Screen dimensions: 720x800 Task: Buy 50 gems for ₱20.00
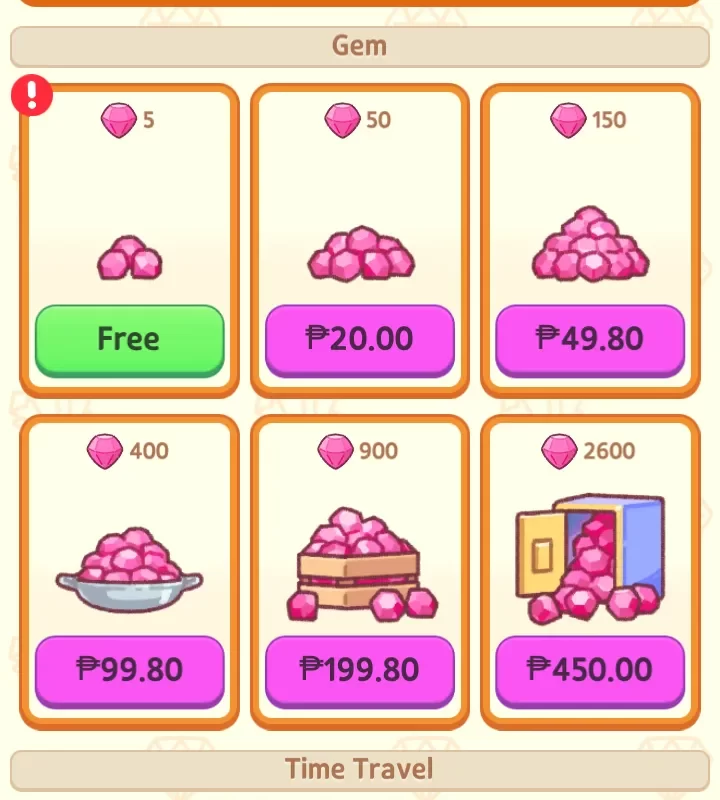point(359,339)
